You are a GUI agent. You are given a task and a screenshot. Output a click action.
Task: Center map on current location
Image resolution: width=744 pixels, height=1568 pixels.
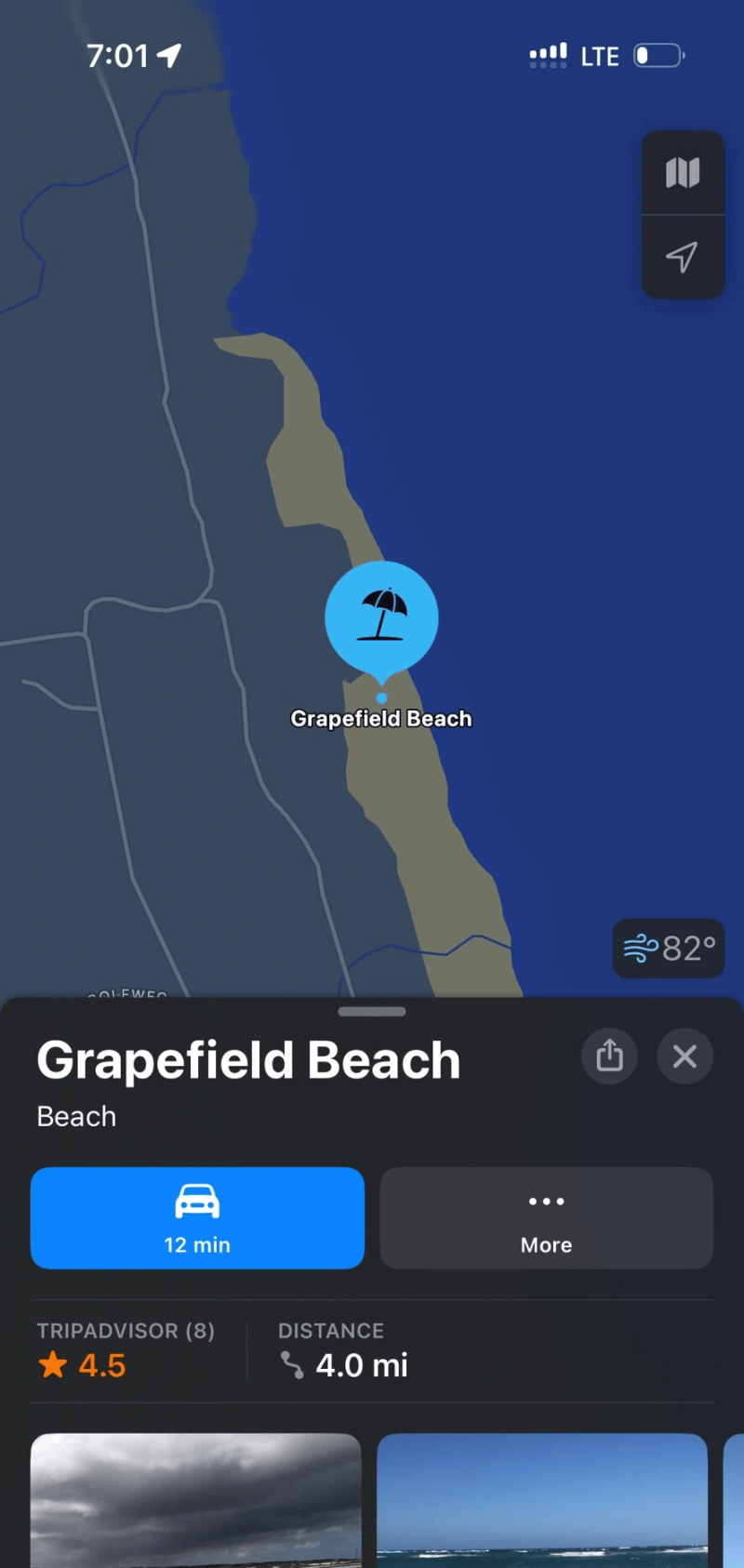[x=683, y=257]
